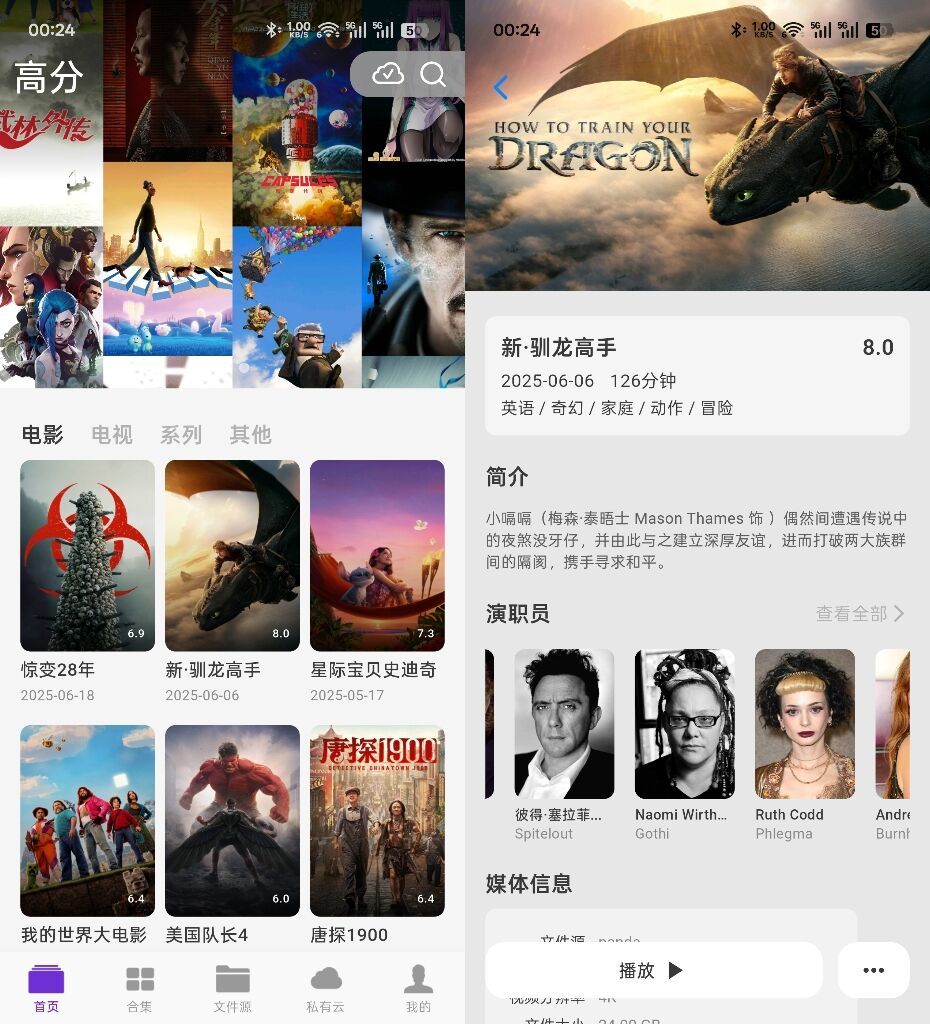Play the movie with 播放 button

pyautogui.click(x=653, y=970)
